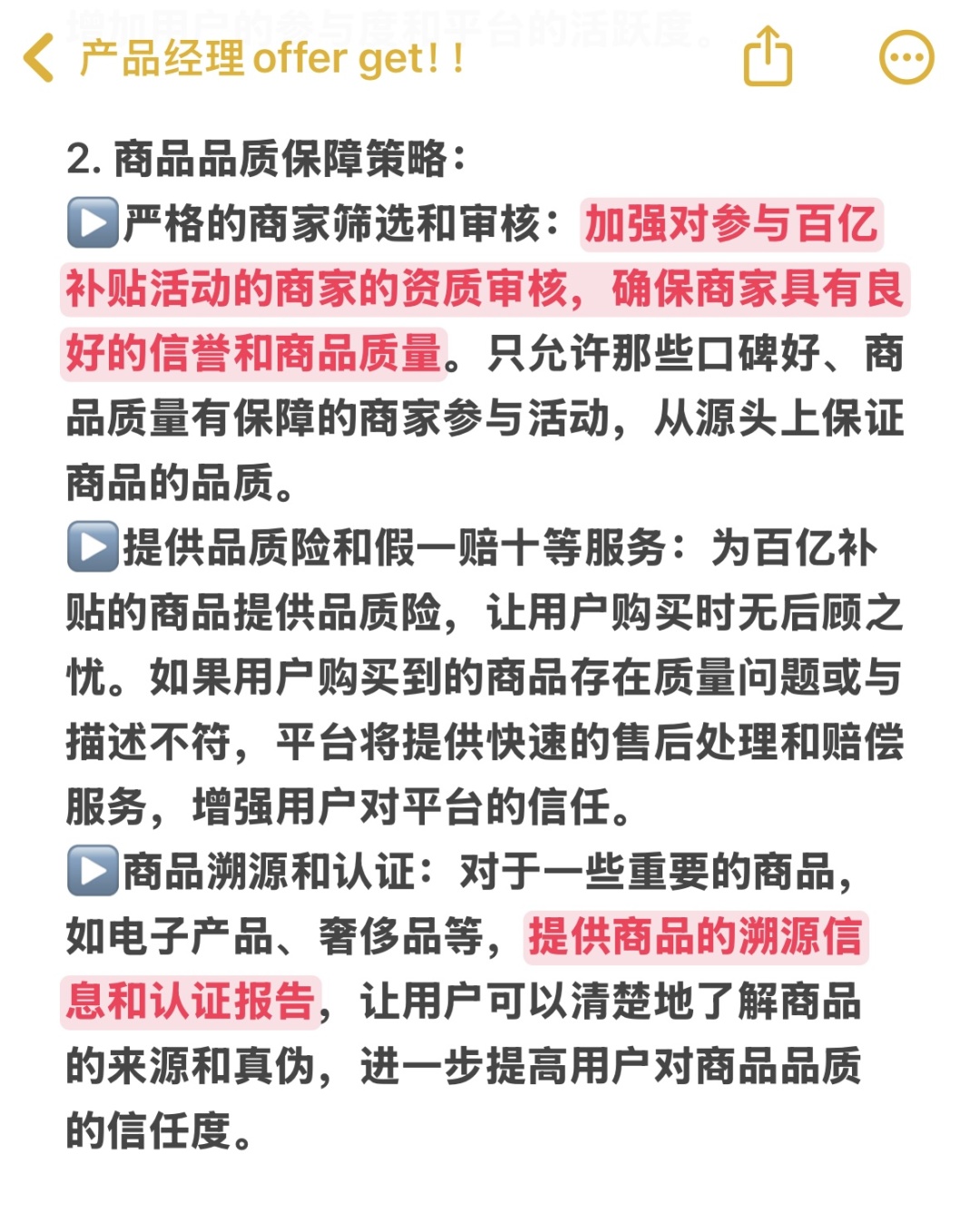The height and width of the screenshot is (1223, 980).
Task: Share this note using the share icon
Action: click(768, 57)
